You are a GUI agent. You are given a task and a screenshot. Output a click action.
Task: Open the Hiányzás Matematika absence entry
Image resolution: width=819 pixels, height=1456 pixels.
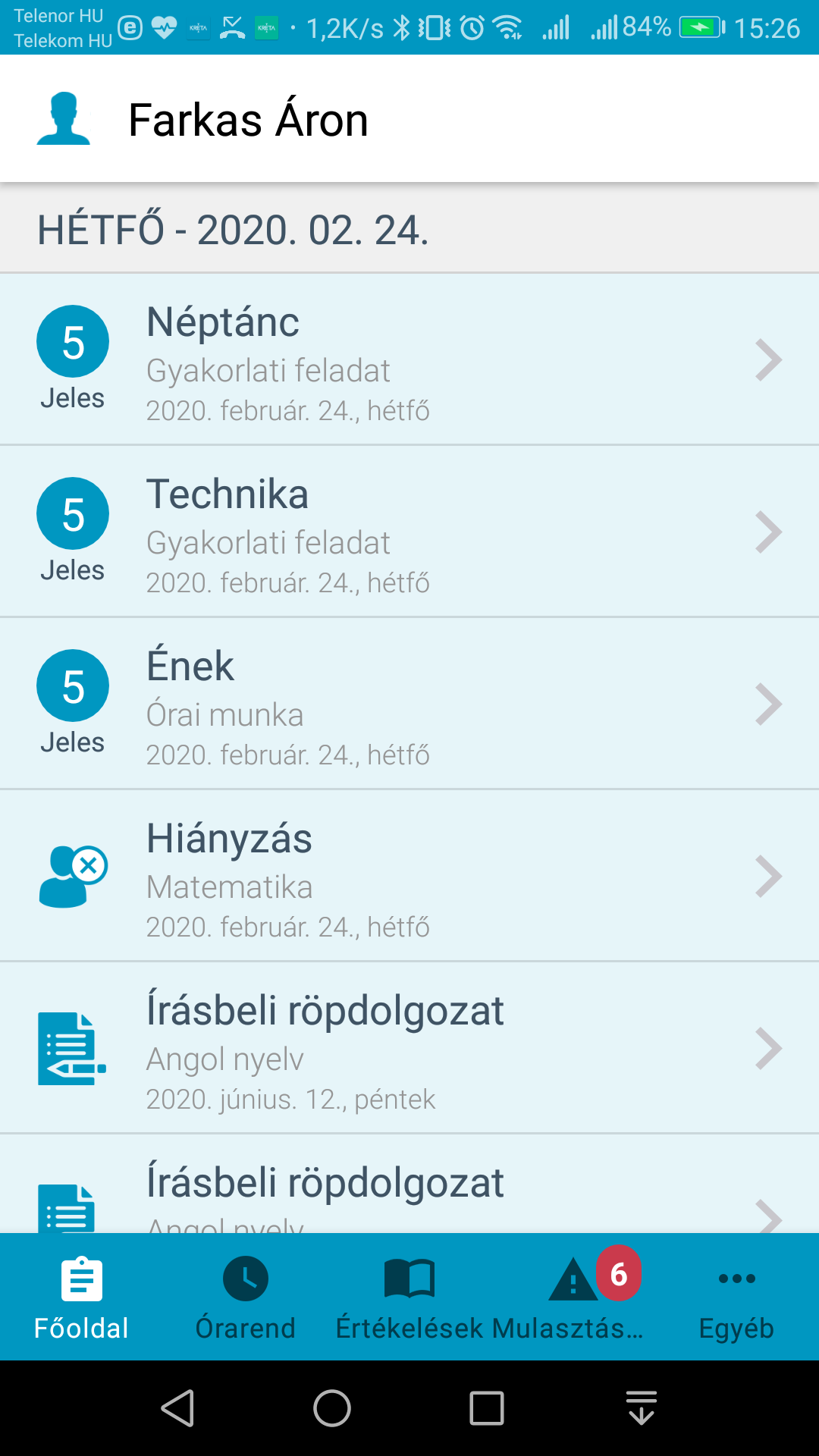(x=409, y=876)
